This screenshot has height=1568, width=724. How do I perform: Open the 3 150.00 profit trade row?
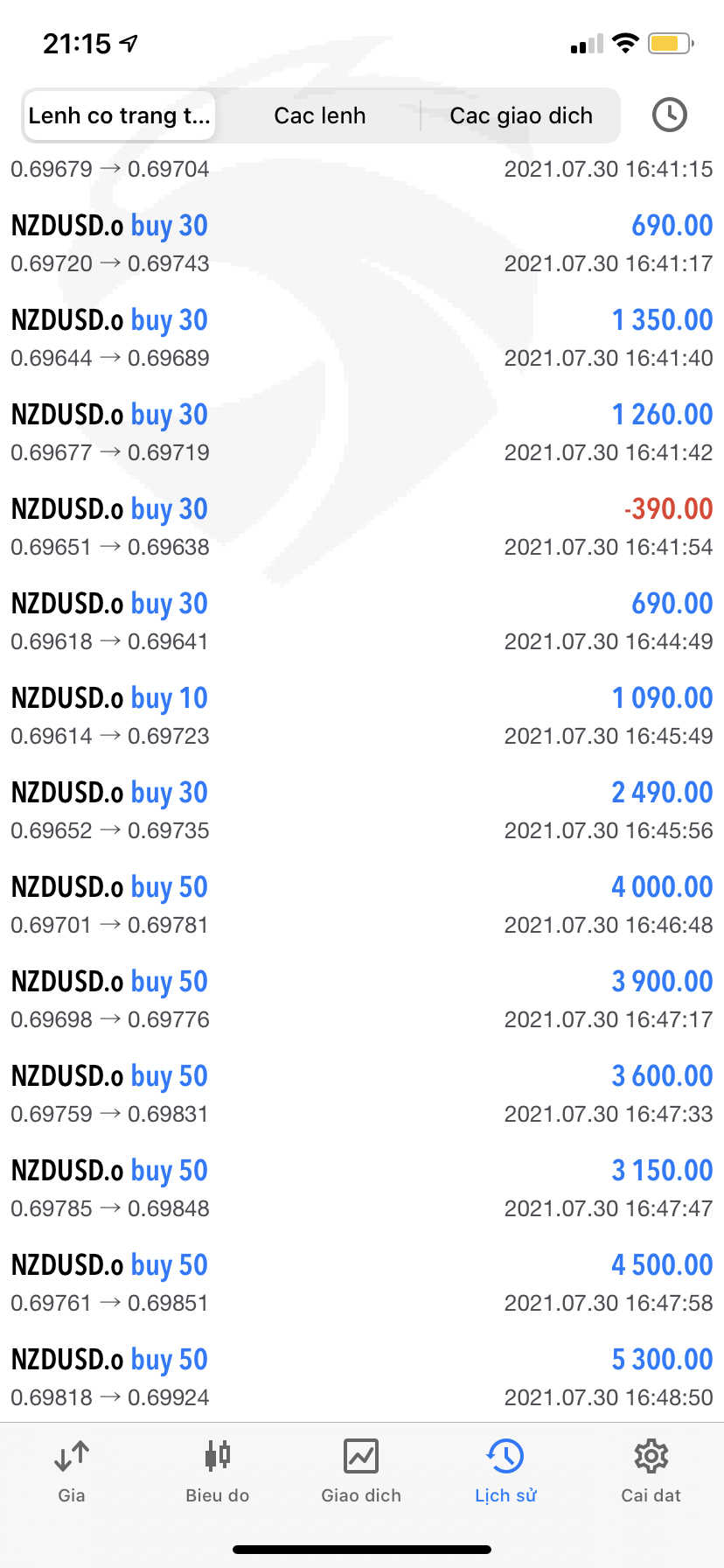[362, 1188]
